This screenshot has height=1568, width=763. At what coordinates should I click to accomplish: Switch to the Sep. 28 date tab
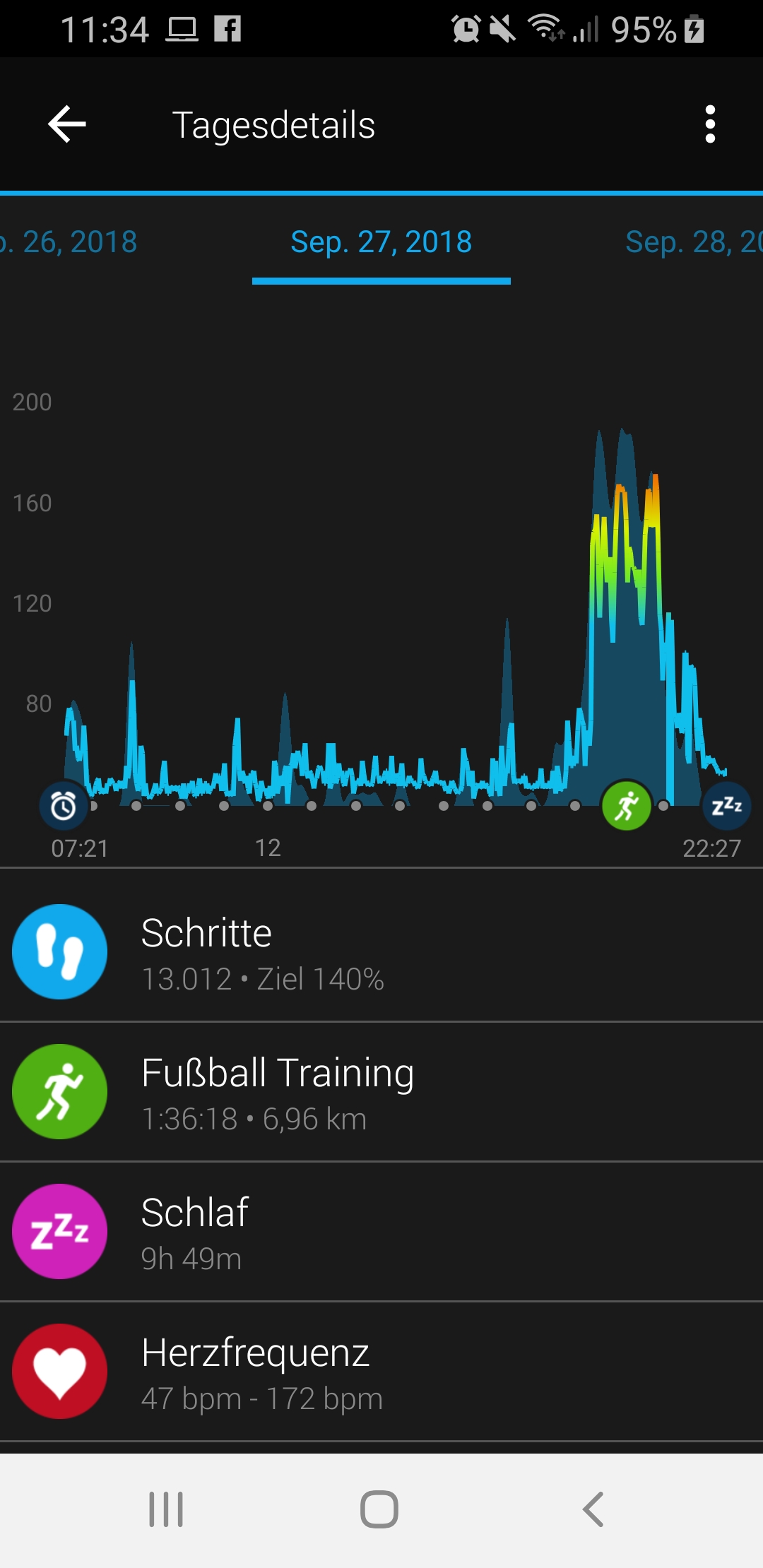692,242
